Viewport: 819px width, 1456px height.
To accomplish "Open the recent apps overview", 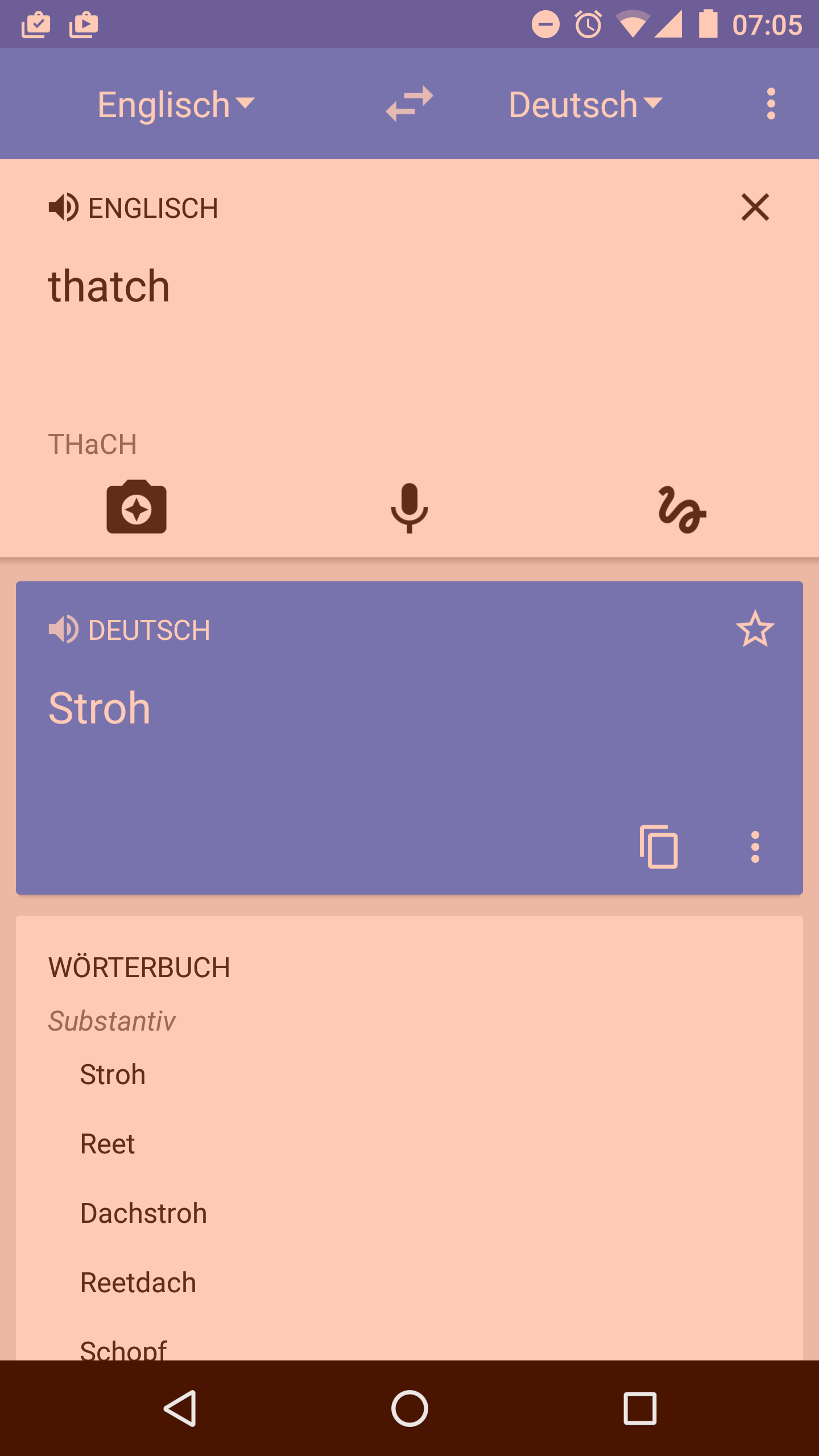I will tap(640, 1408).
